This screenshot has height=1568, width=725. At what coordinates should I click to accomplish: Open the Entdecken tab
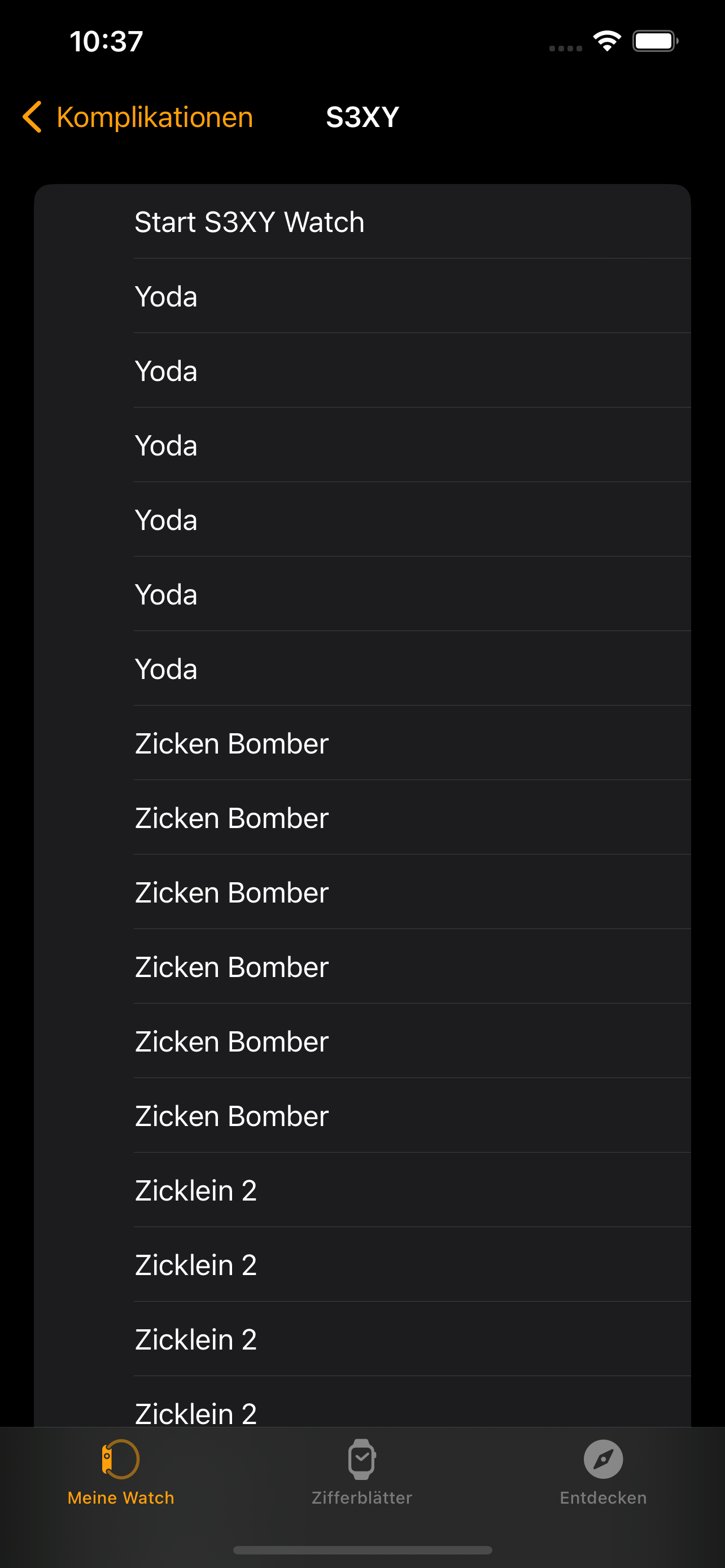pos(602,1472)
